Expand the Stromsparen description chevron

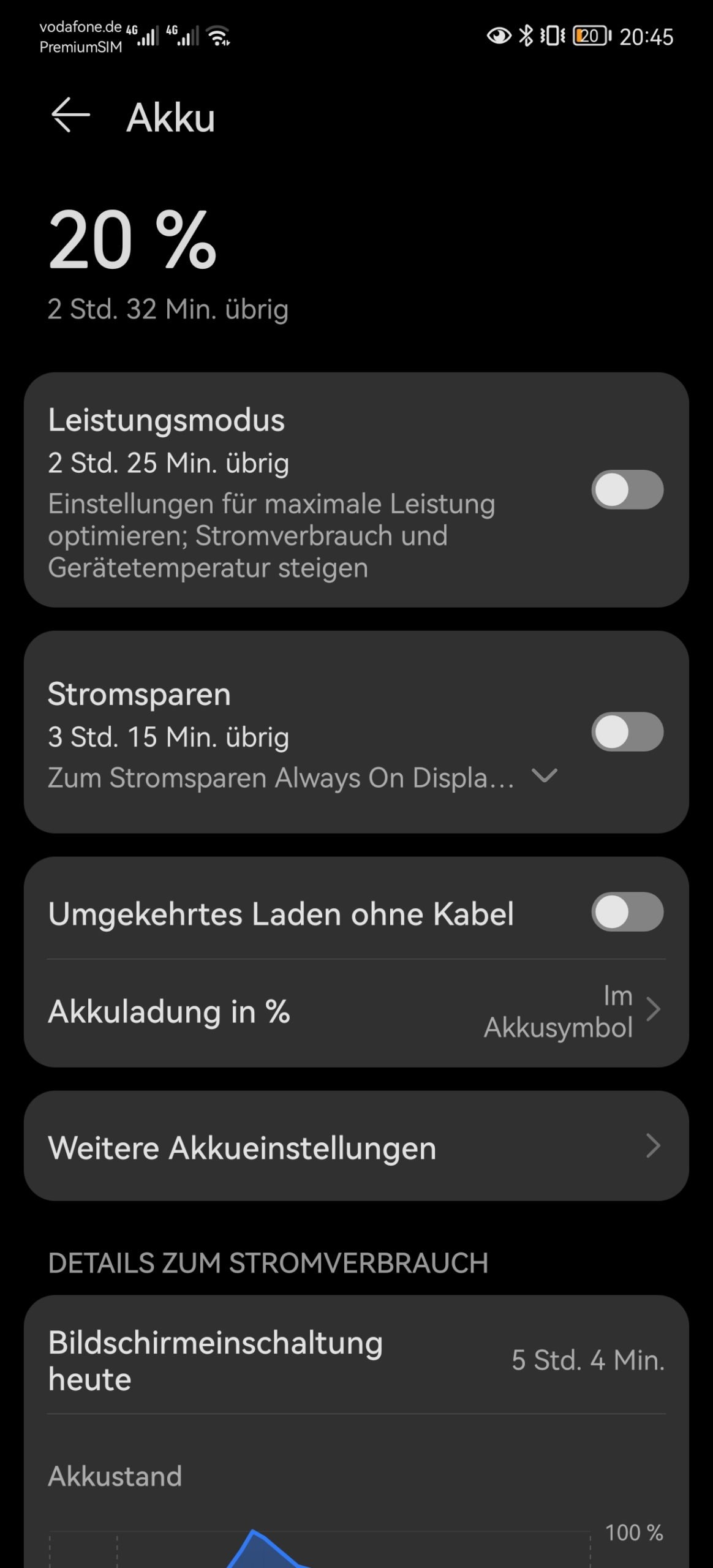click(544, 776)
